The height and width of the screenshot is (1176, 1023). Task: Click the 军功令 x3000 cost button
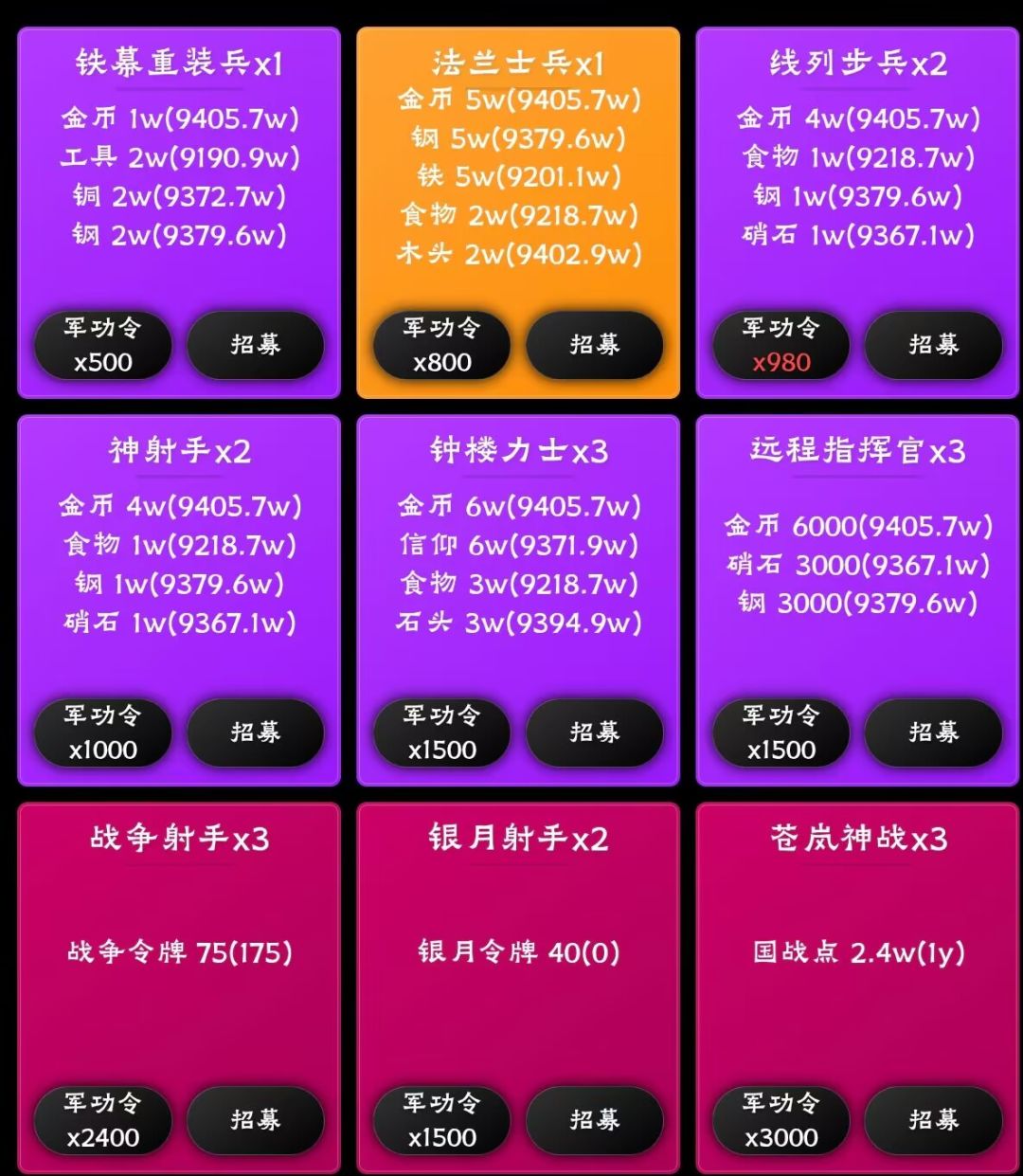781,1120
